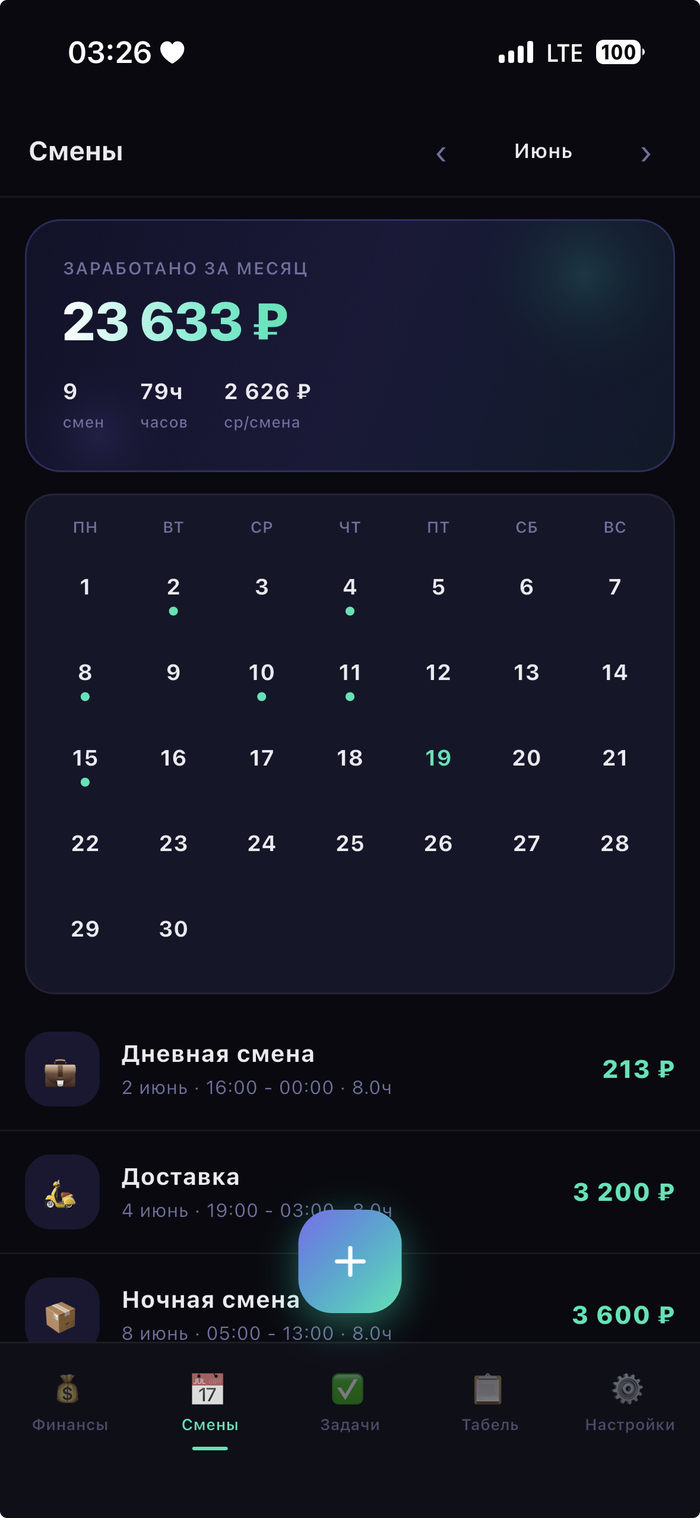
Task: Tap day 24 in the calendar
Action: click(262, 843)
